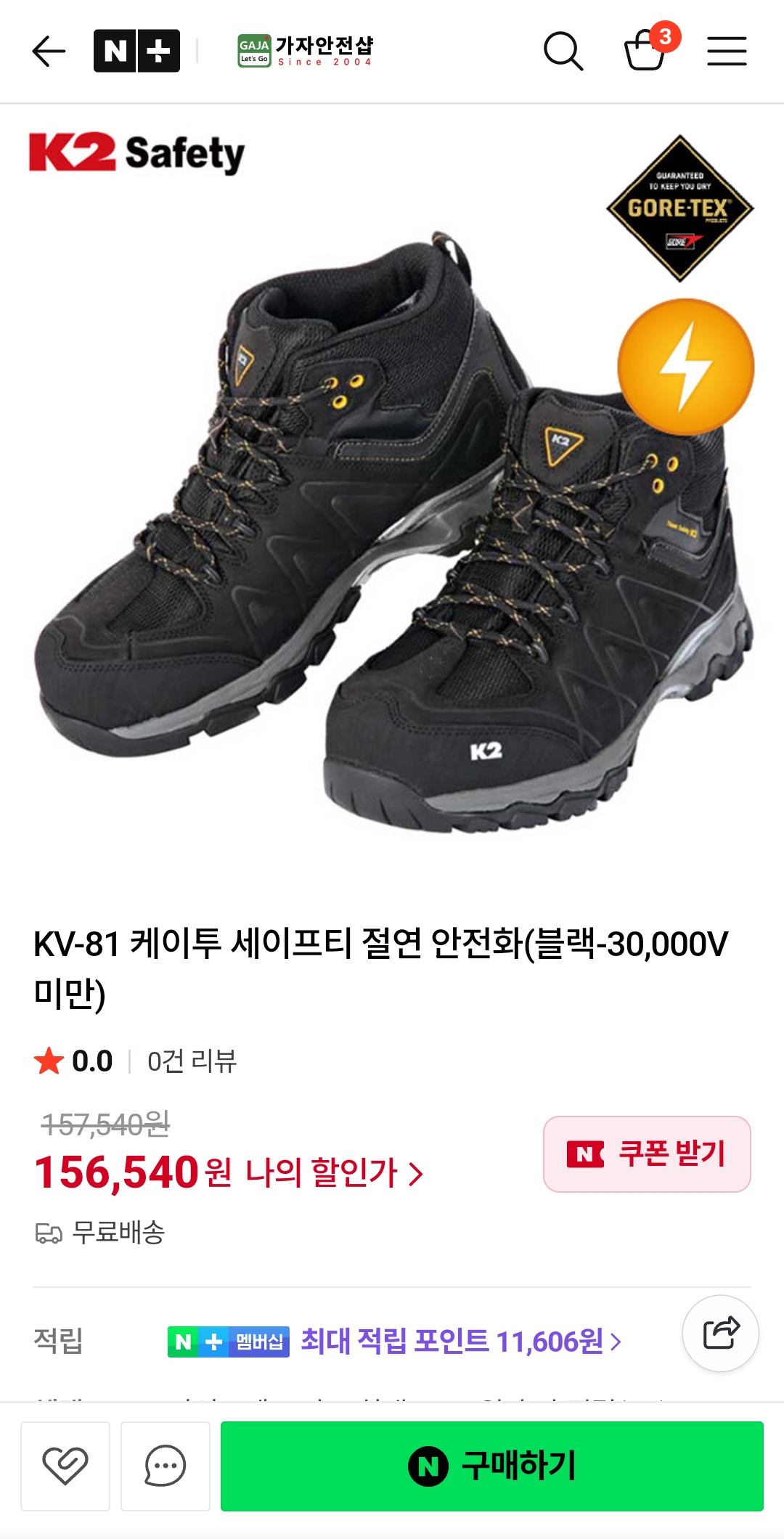Open the N+ Naver Plus store home
This screenshot has height=1539, width=784.
(136, 52)
